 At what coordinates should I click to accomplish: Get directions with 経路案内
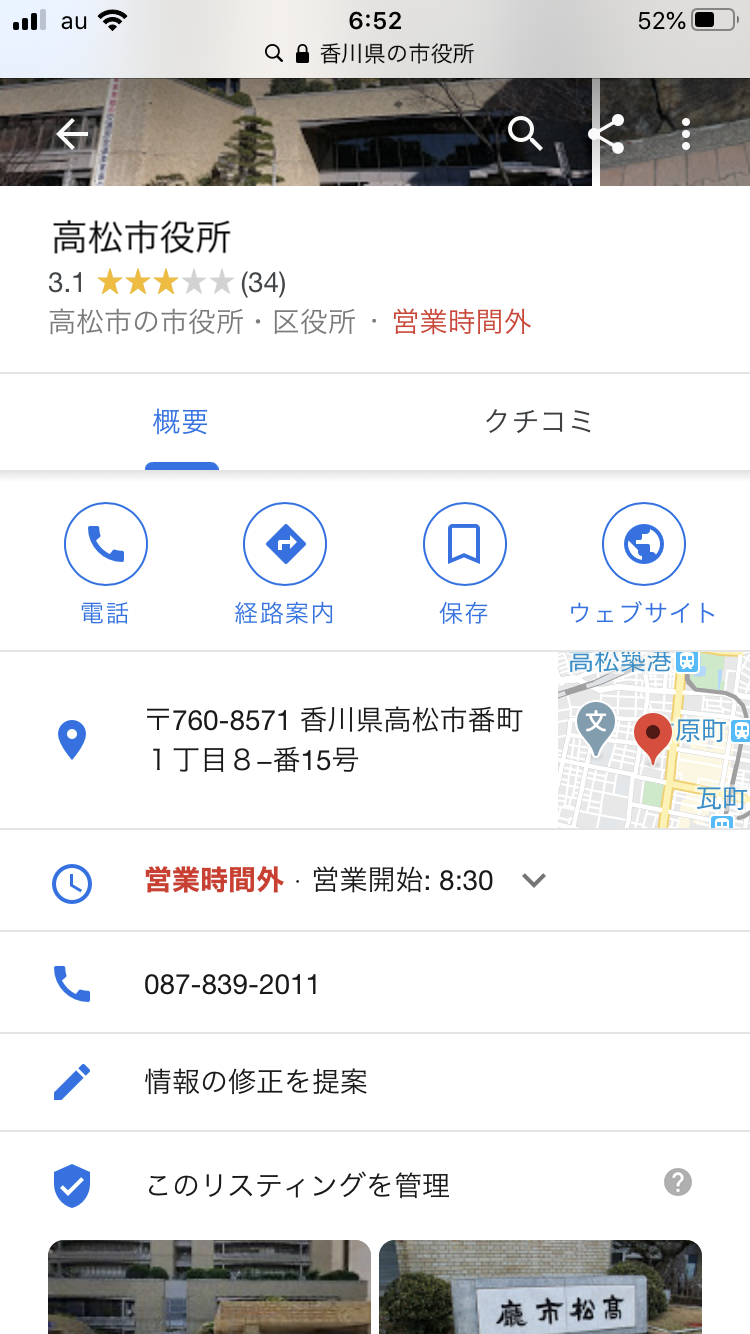(285, 564)
